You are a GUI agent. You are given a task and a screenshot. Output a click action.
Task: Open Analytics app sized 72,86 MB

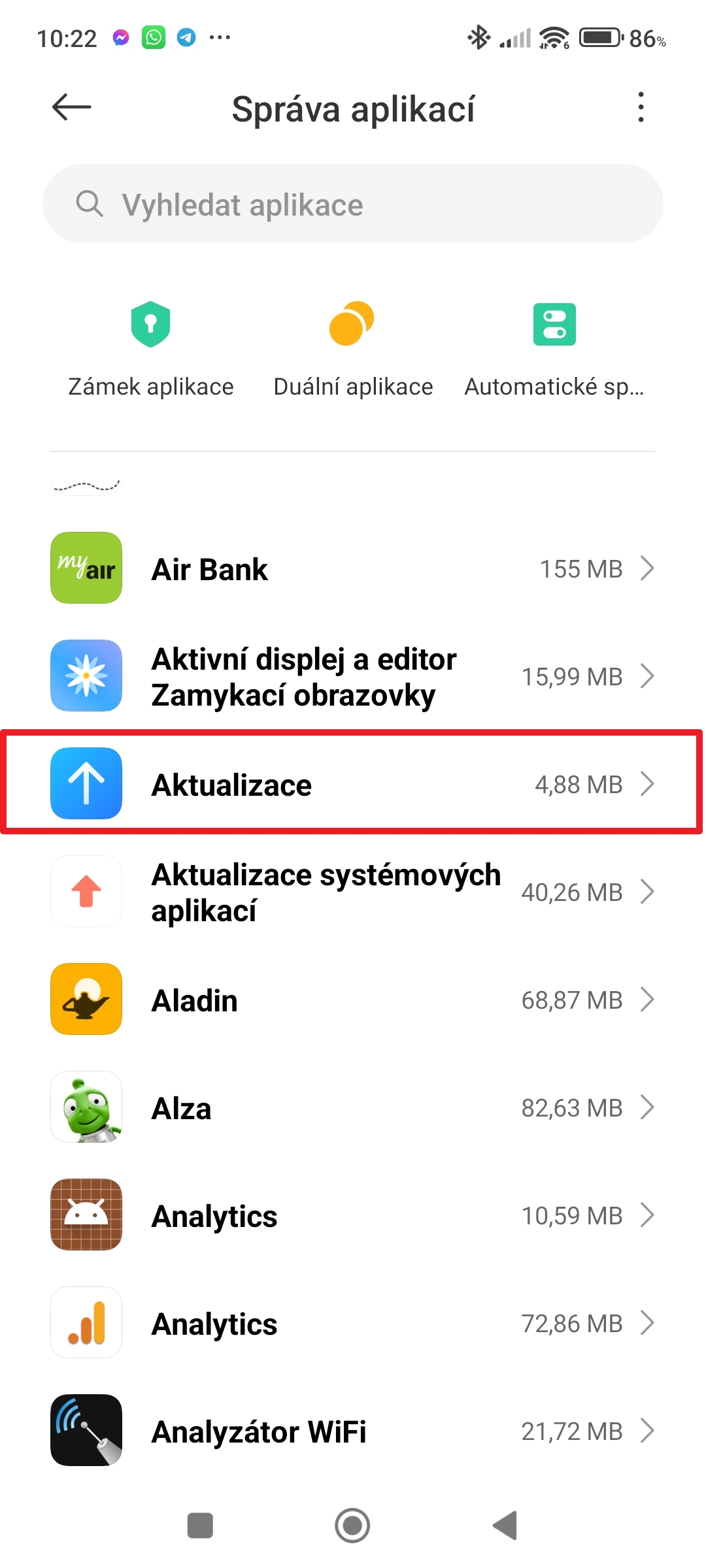[353, 1323]
